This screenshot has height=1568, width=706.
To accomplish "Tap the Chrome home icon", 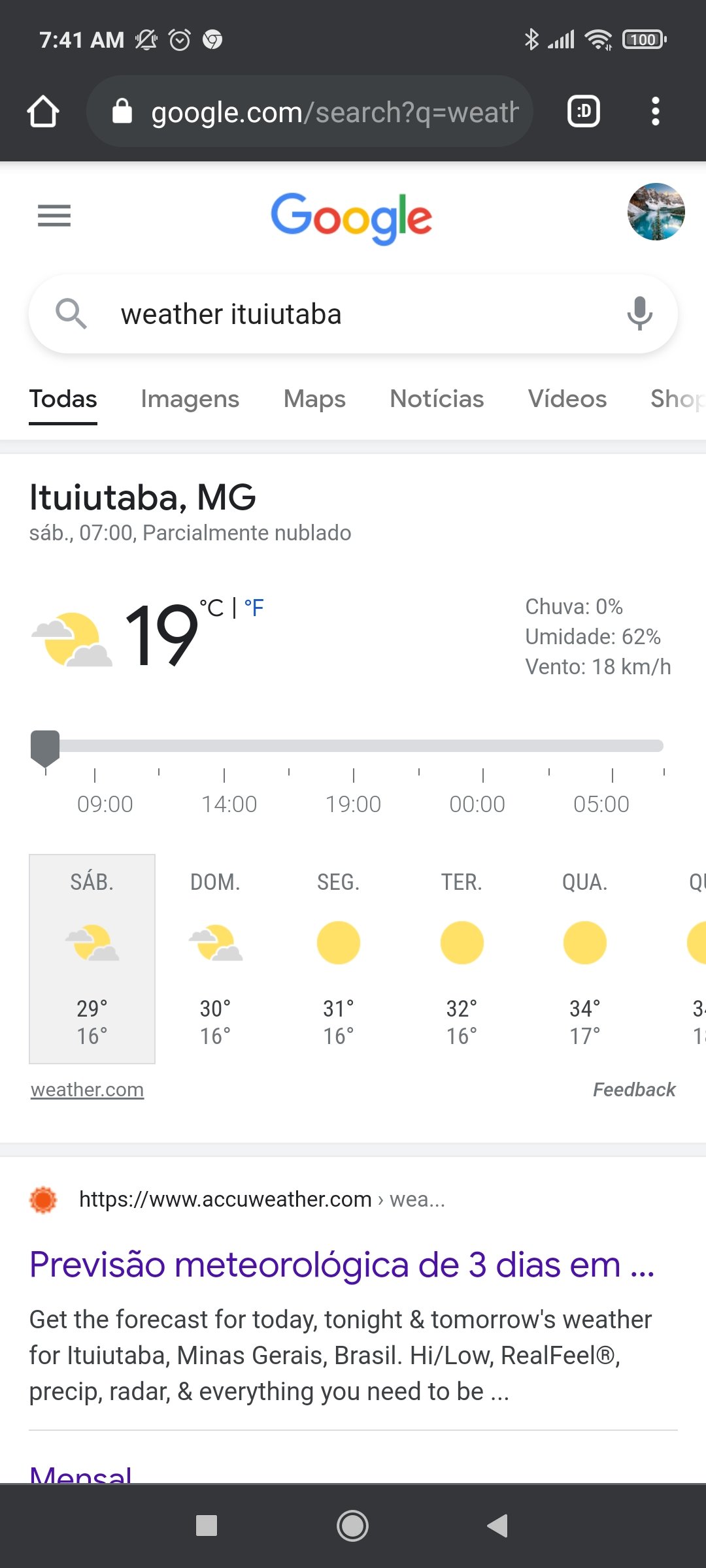I will click(x=43, y=112).
